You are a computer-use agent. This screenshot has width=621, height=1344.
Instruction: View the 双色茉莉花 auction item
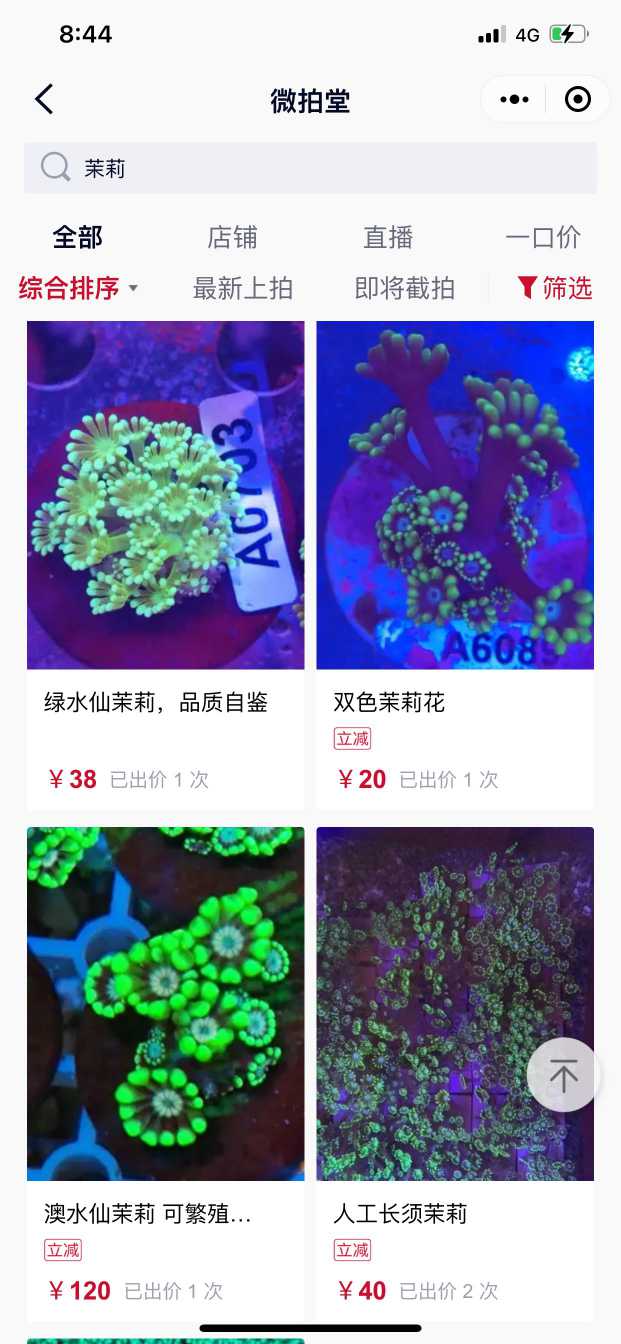455,563
